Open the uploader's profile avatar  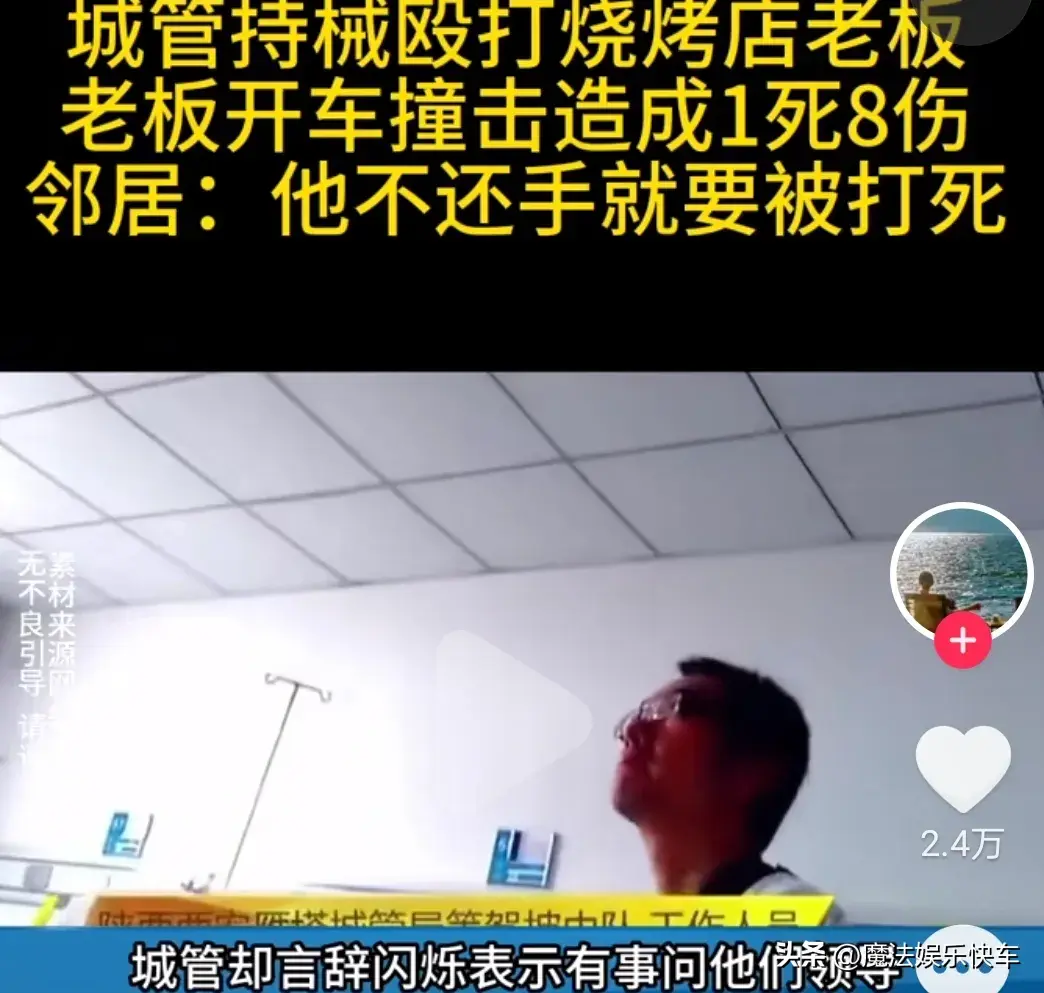(961, 572)
